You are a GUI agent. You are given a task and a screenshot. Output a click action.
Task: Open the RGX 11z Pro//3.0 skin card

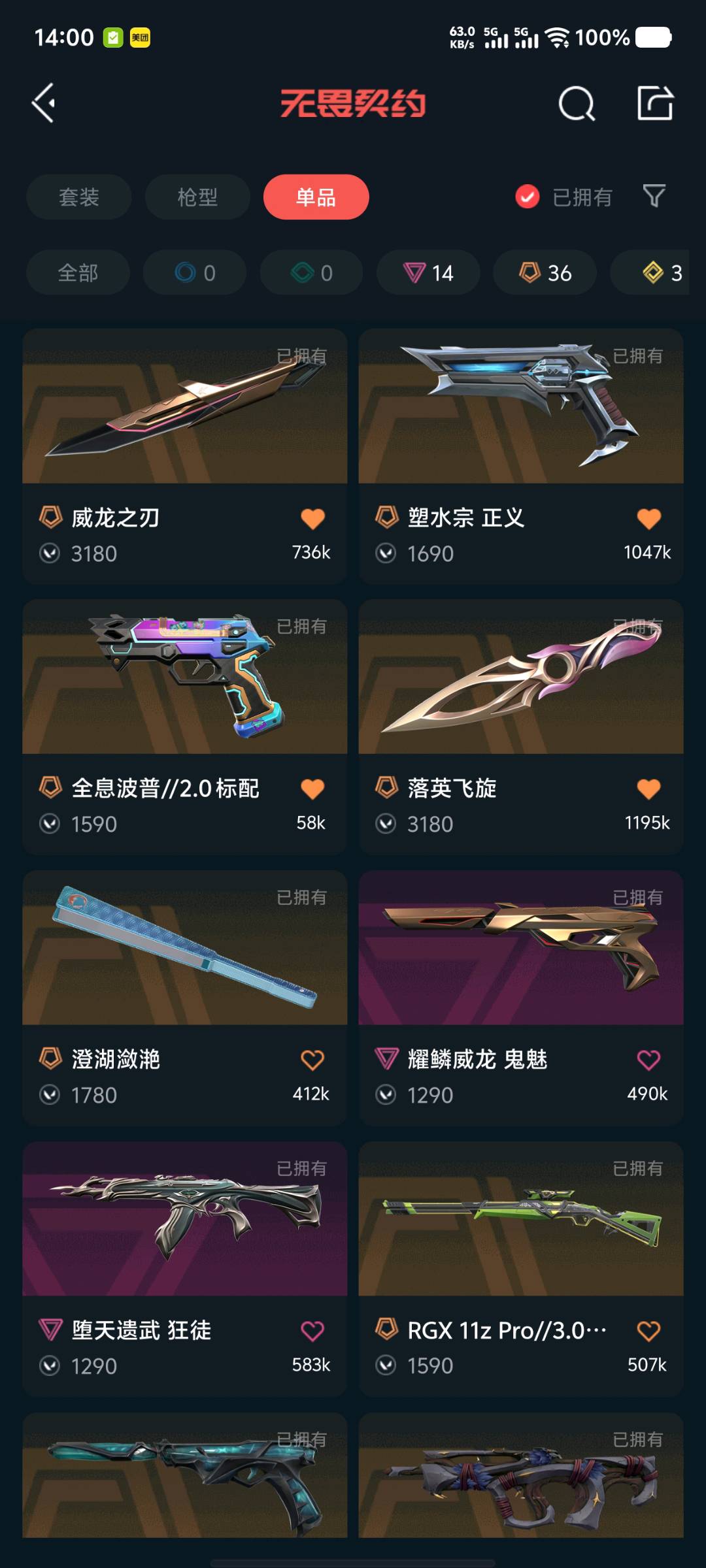pyautogui.click(x=521, y=1269)
